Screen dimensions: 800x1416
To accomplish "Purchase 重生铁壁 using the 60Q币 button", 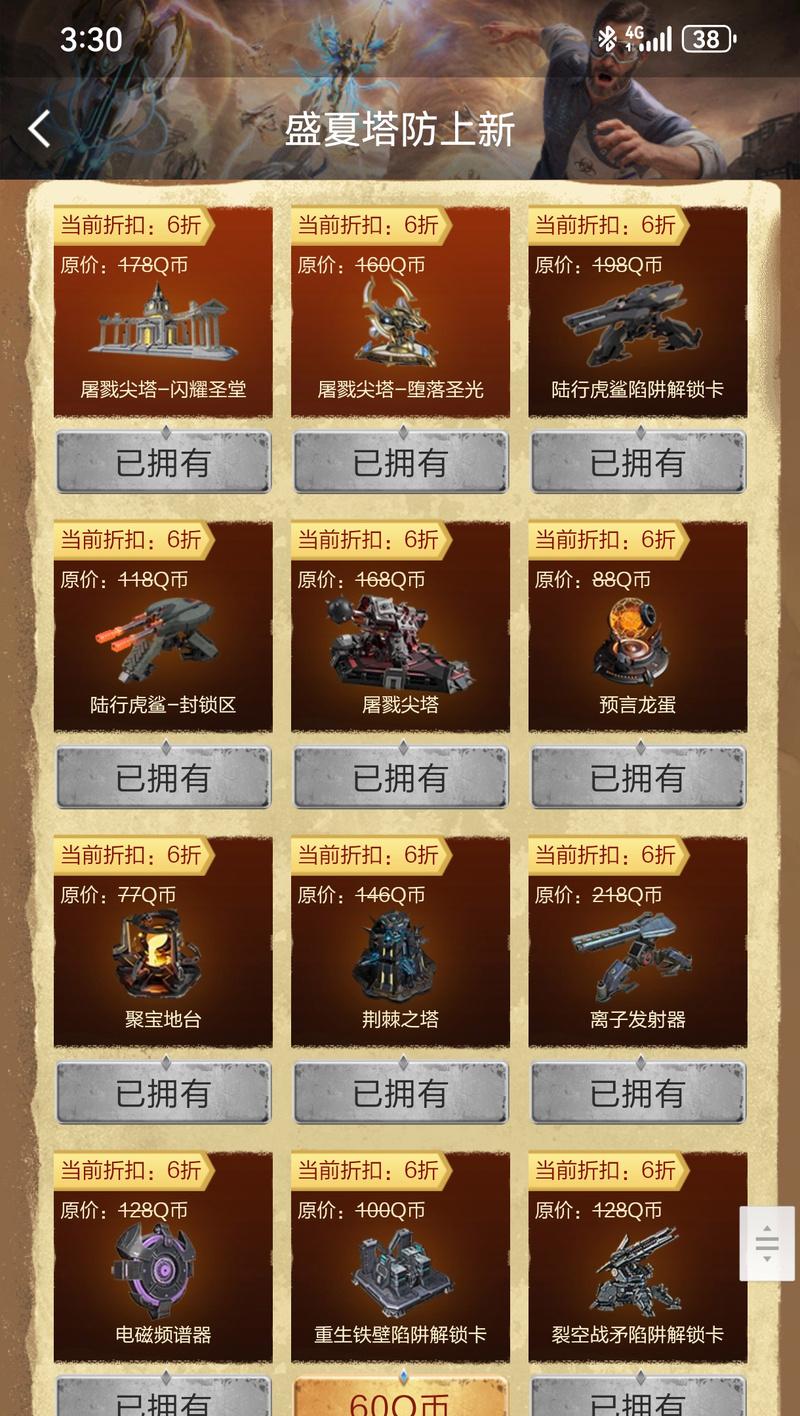I will pos(400,1400).
